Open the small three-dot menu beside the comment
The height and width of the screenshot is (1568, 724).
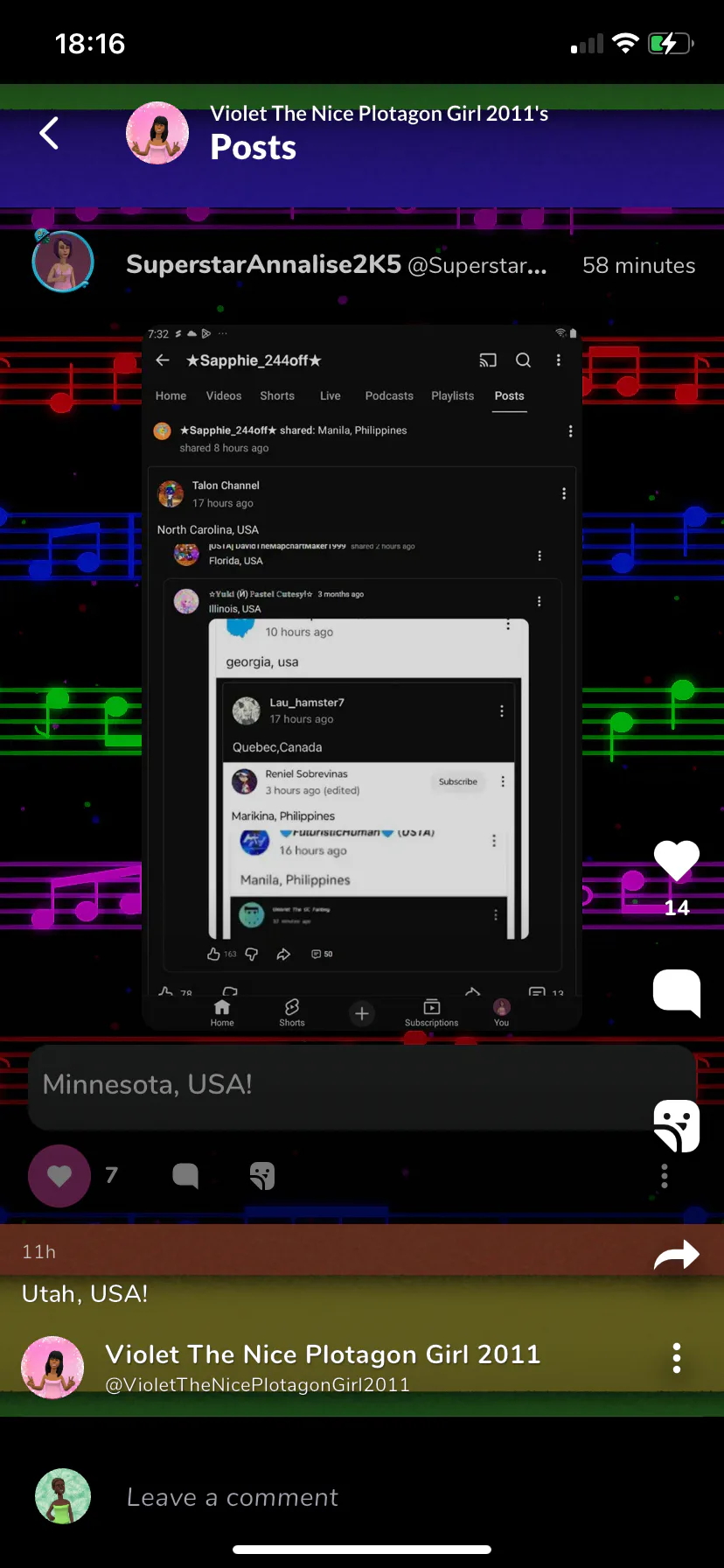click(665, 1177)
